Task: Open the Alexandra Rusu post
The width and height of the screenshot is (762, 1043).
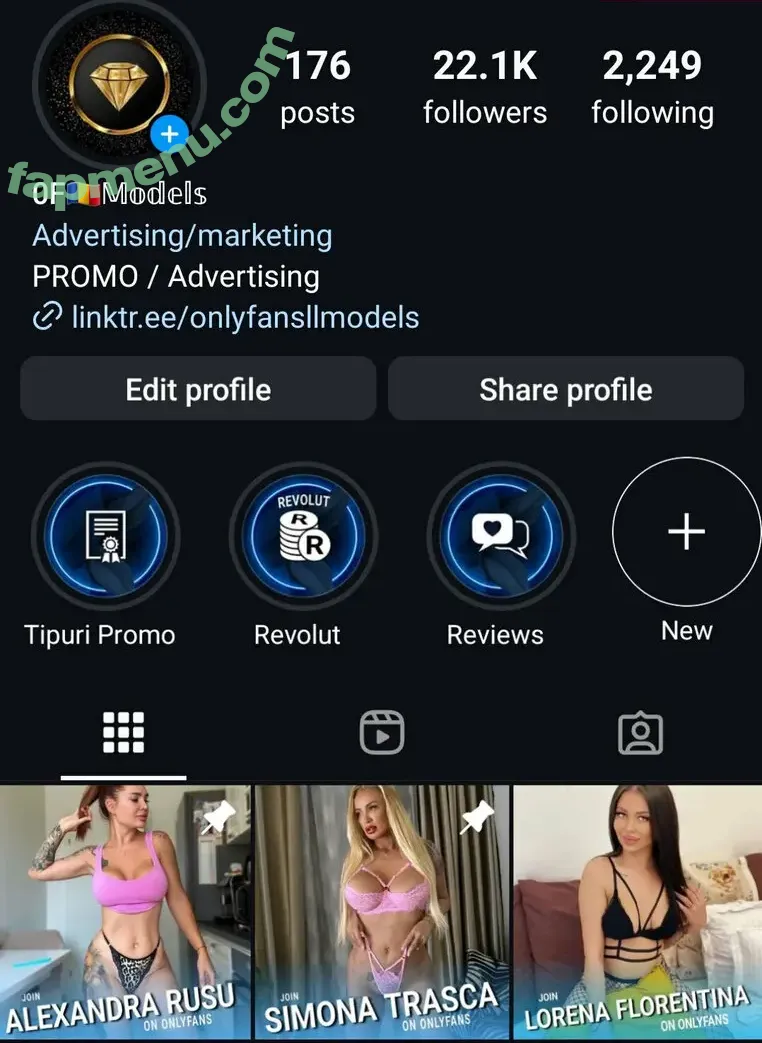Action: (125, 910)
